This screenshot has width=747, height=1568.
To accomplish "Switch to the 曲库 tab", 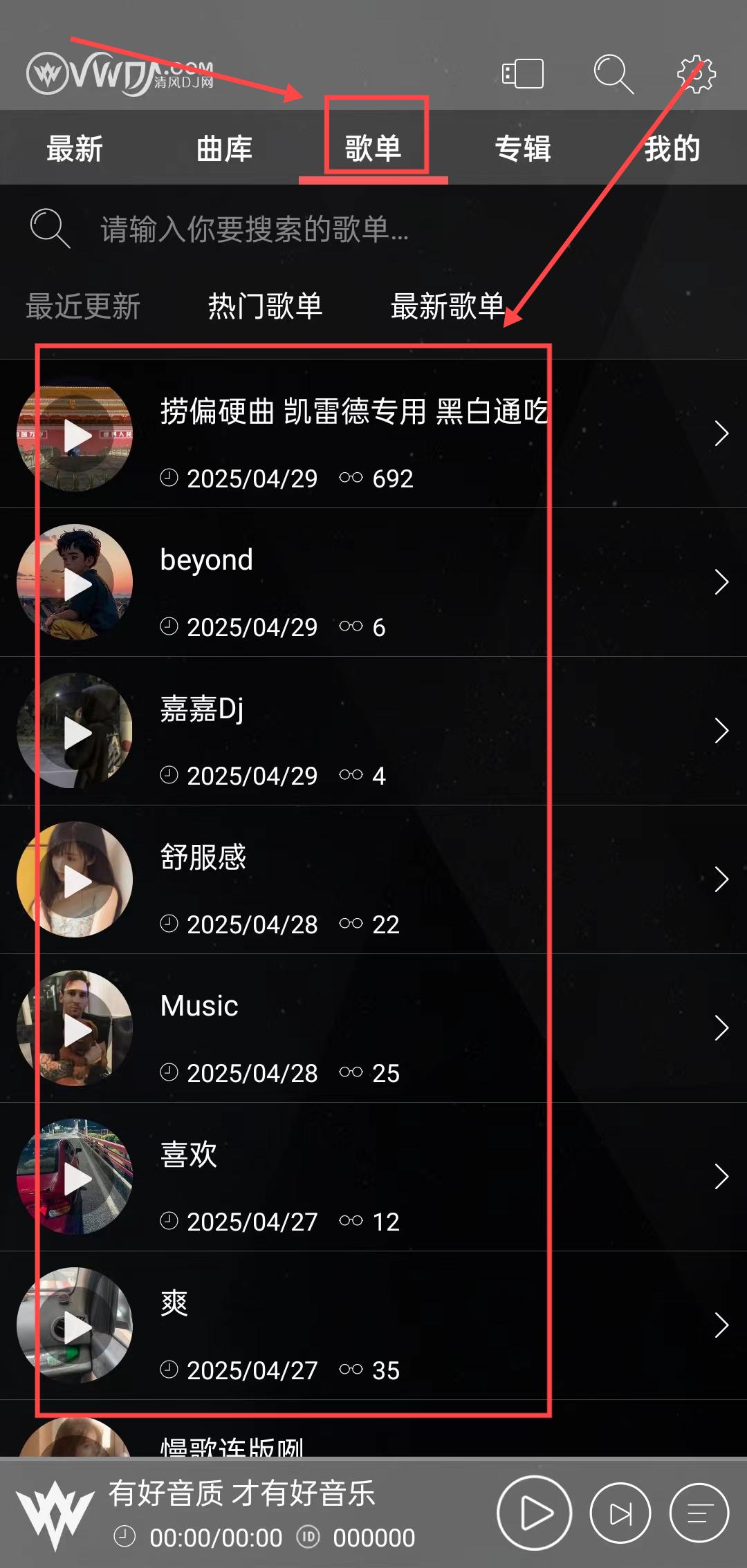I will coord(224,149).
